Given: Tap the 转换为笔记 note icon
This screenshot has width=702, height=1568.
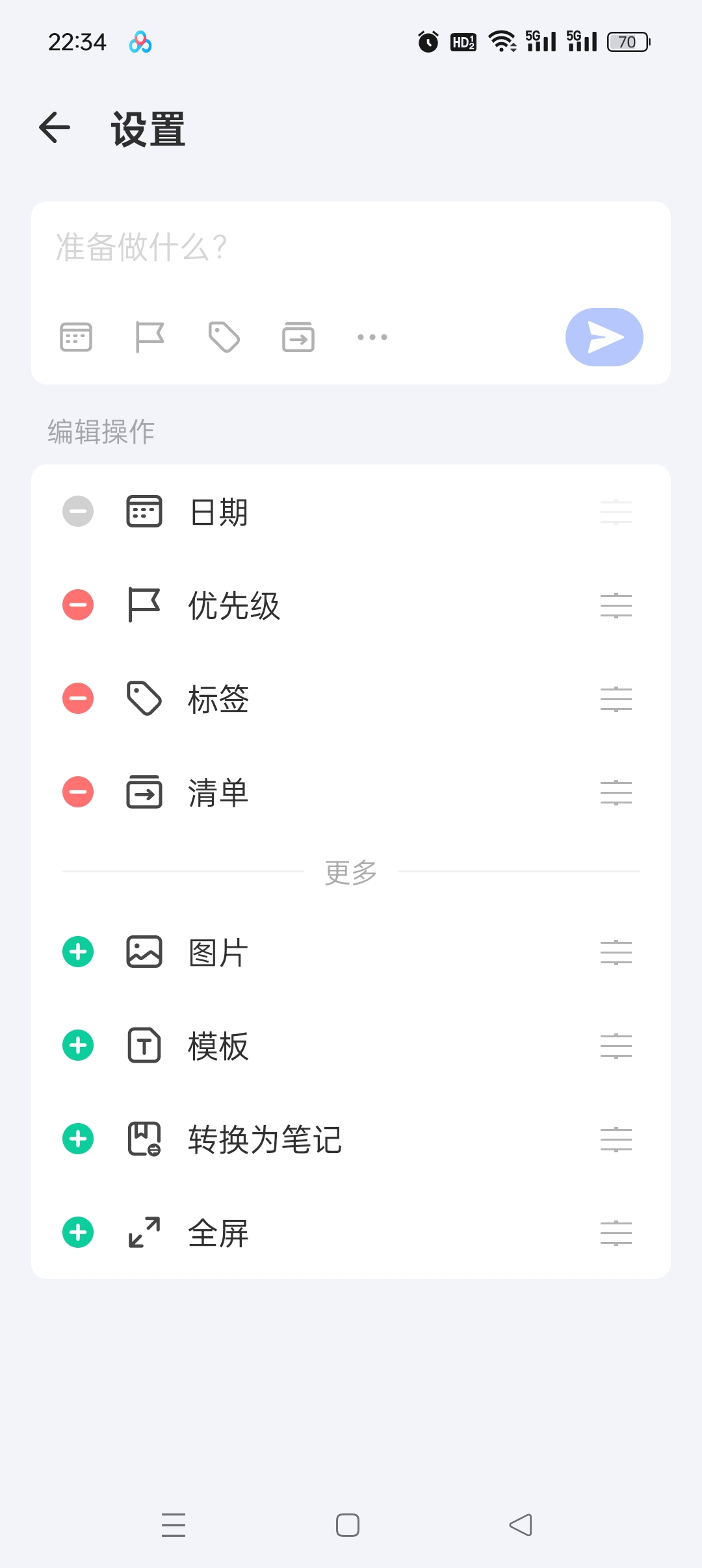Looking at the screenshot, I should click(144, 1138).
